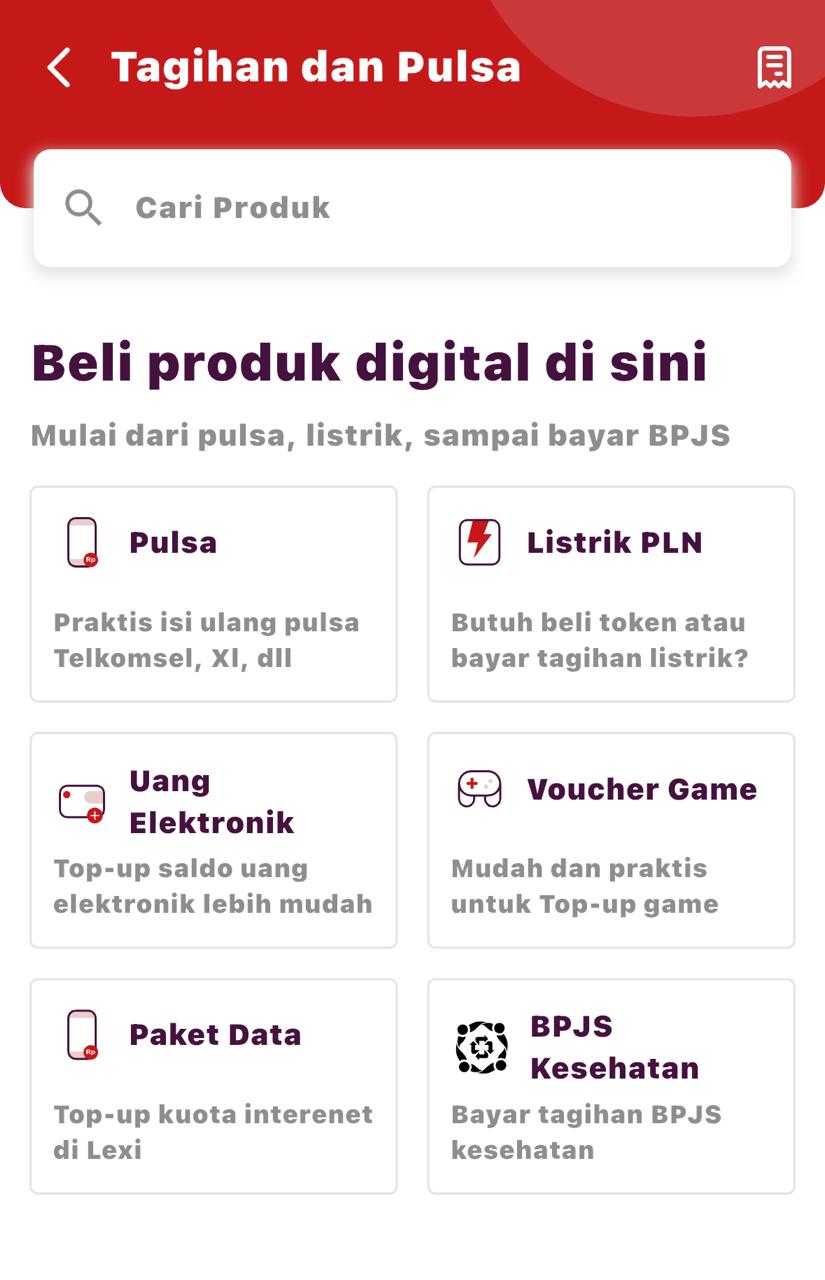Screen dimensions: 825x1280
Task: Open the Pulsa card
Action: (x=213, y=594)
